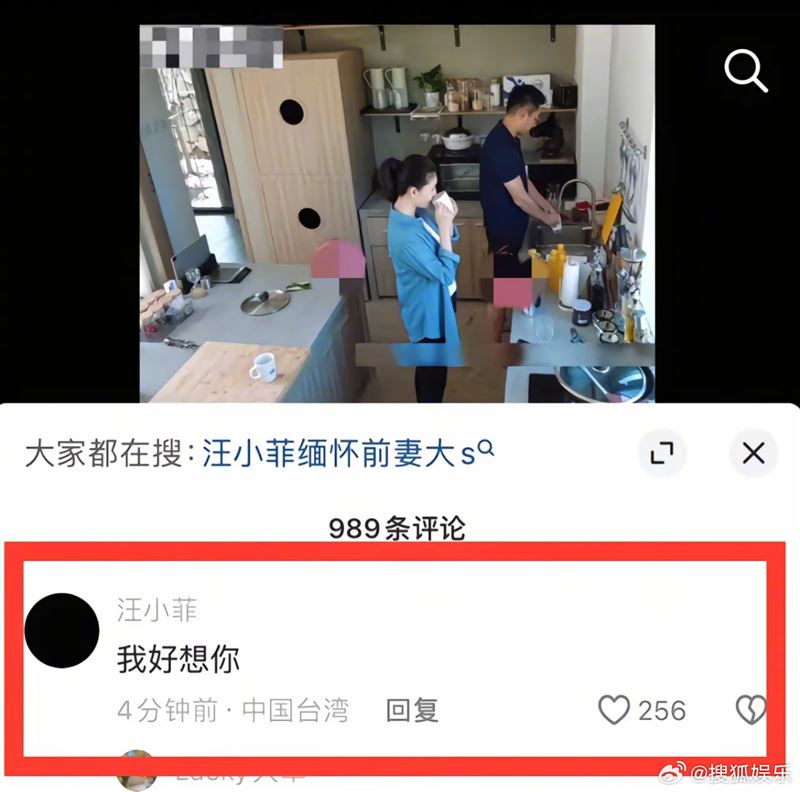Image resolution: width=800 pixels, height=792 pixels.
Task: Close the comments panel
Action: [753, 454]
